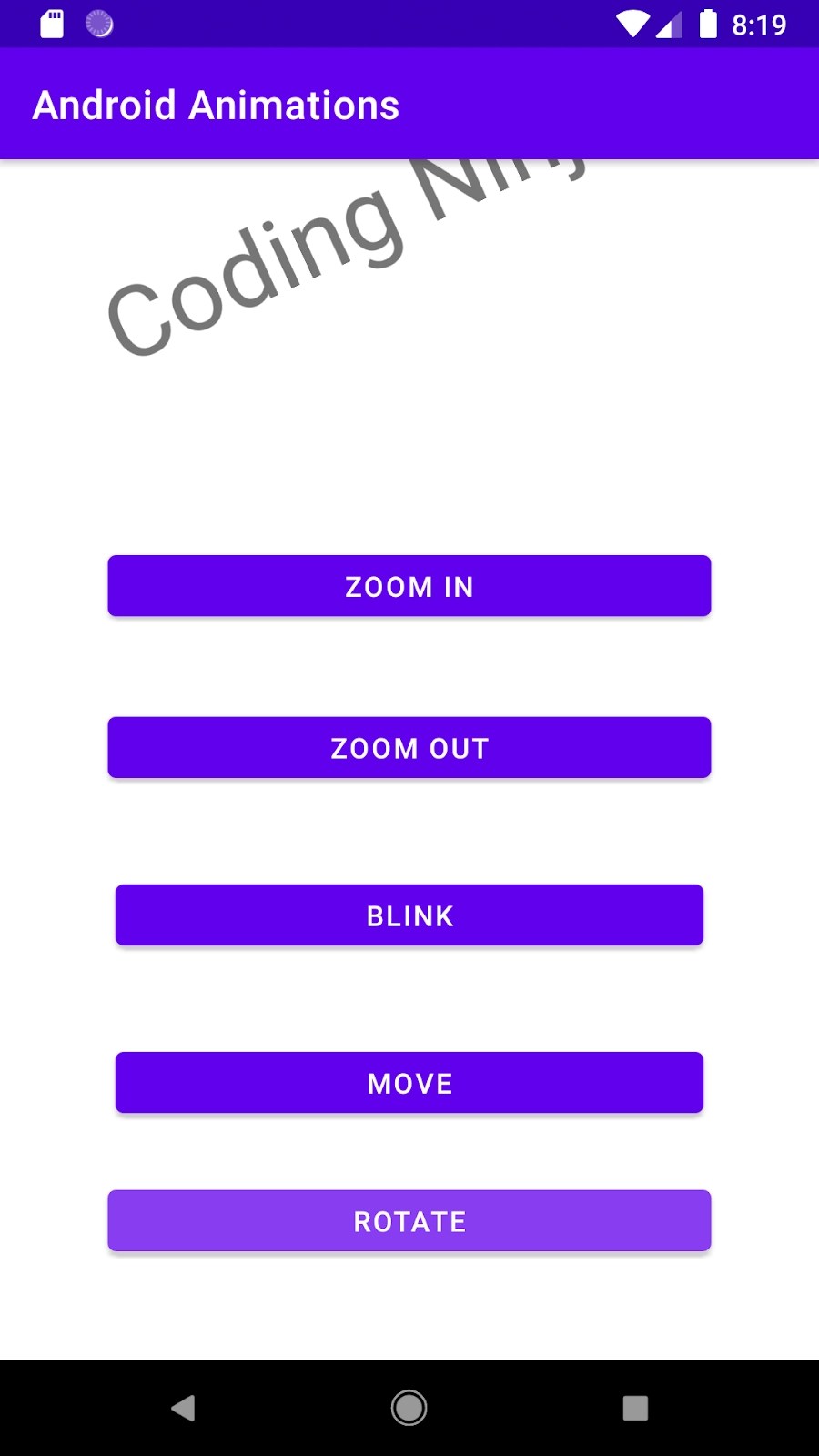The height and width of the screenshot is (1456, 819).
Task: Run the MOVE animation
Action: tap(409, 1083)
